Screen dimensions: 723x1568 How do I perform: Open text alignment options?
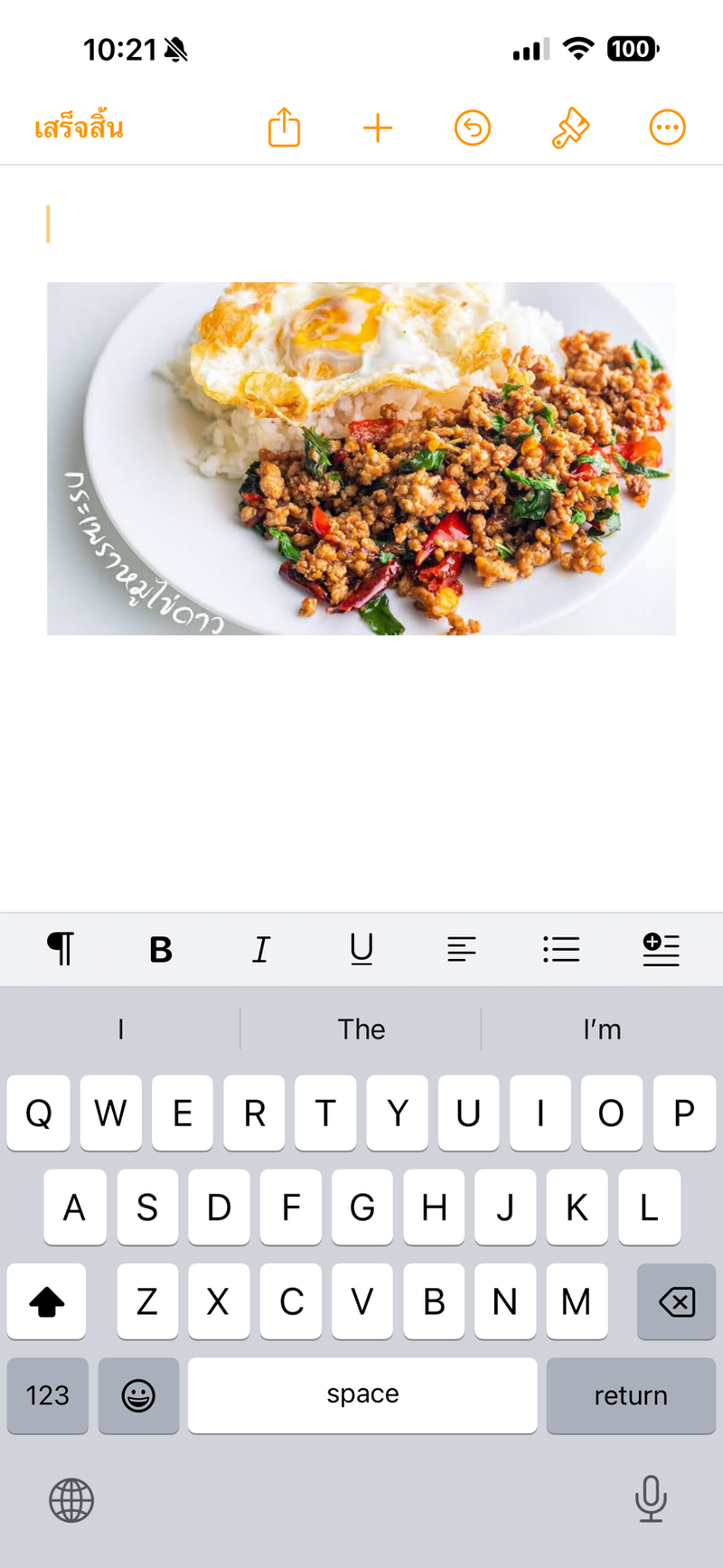click(x=461, y=949)
